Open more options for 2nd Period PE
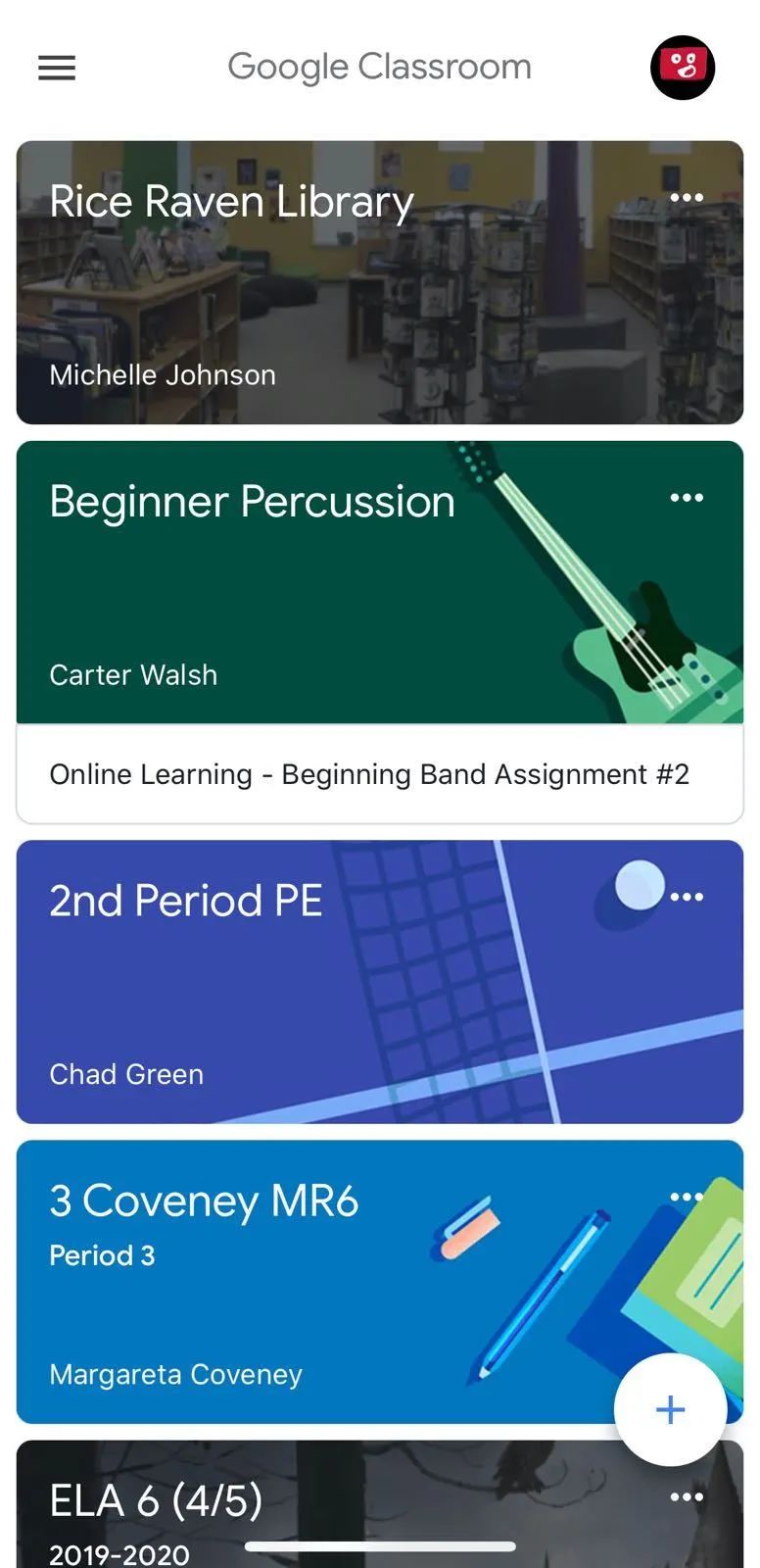Viewport: 760px width, 1568px height. click(688, 897)
